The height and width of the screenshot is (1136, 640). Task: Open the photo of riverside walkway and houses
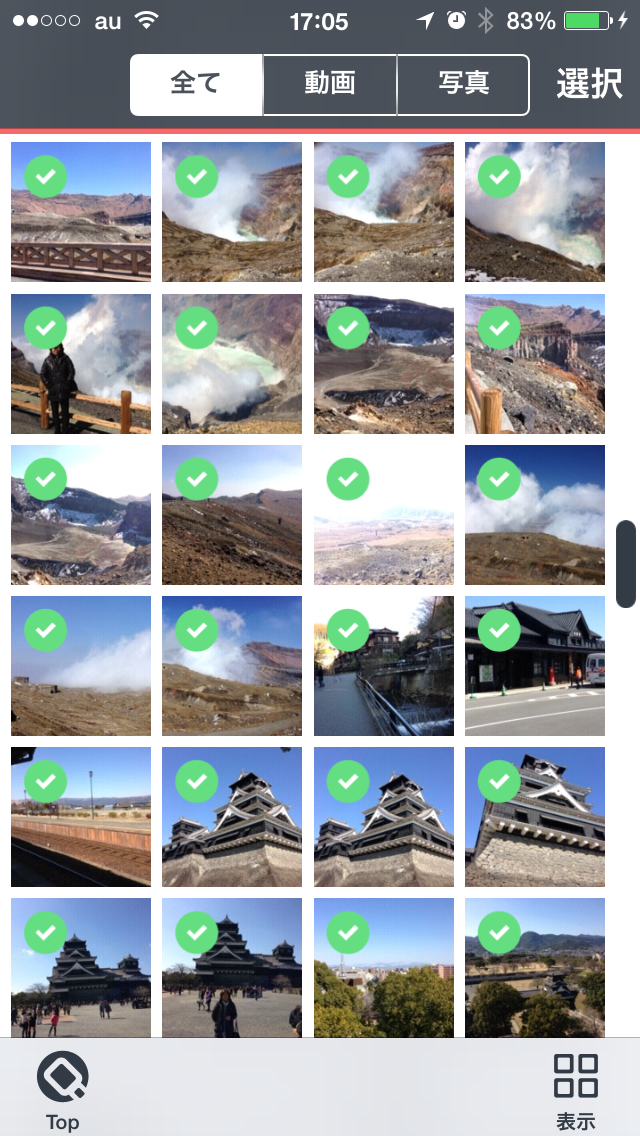pyautogui.click(x=384, y=666)
